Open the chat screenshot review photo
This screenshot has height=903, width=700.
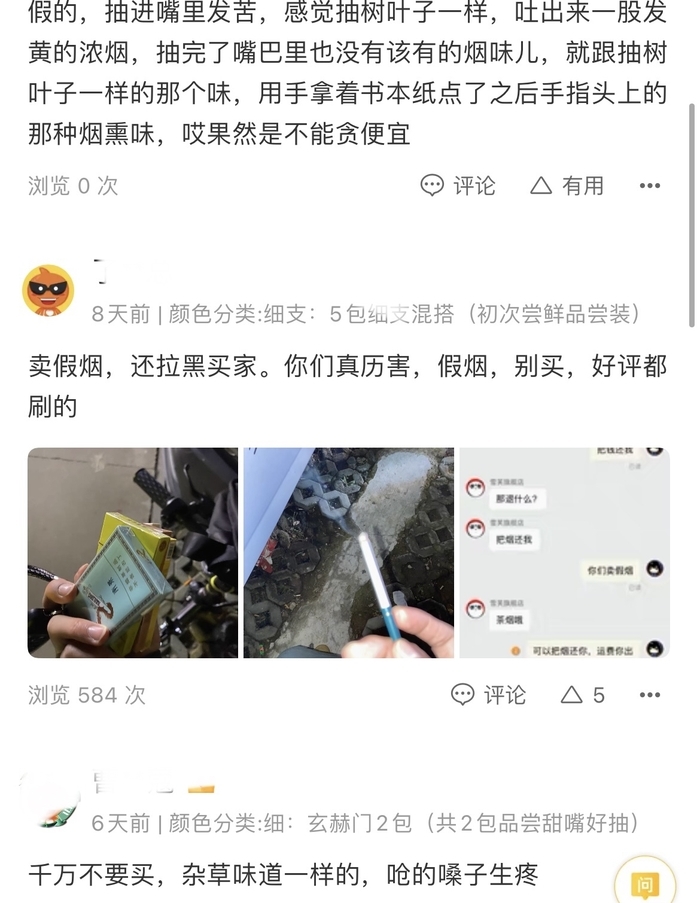click(565, 553)
